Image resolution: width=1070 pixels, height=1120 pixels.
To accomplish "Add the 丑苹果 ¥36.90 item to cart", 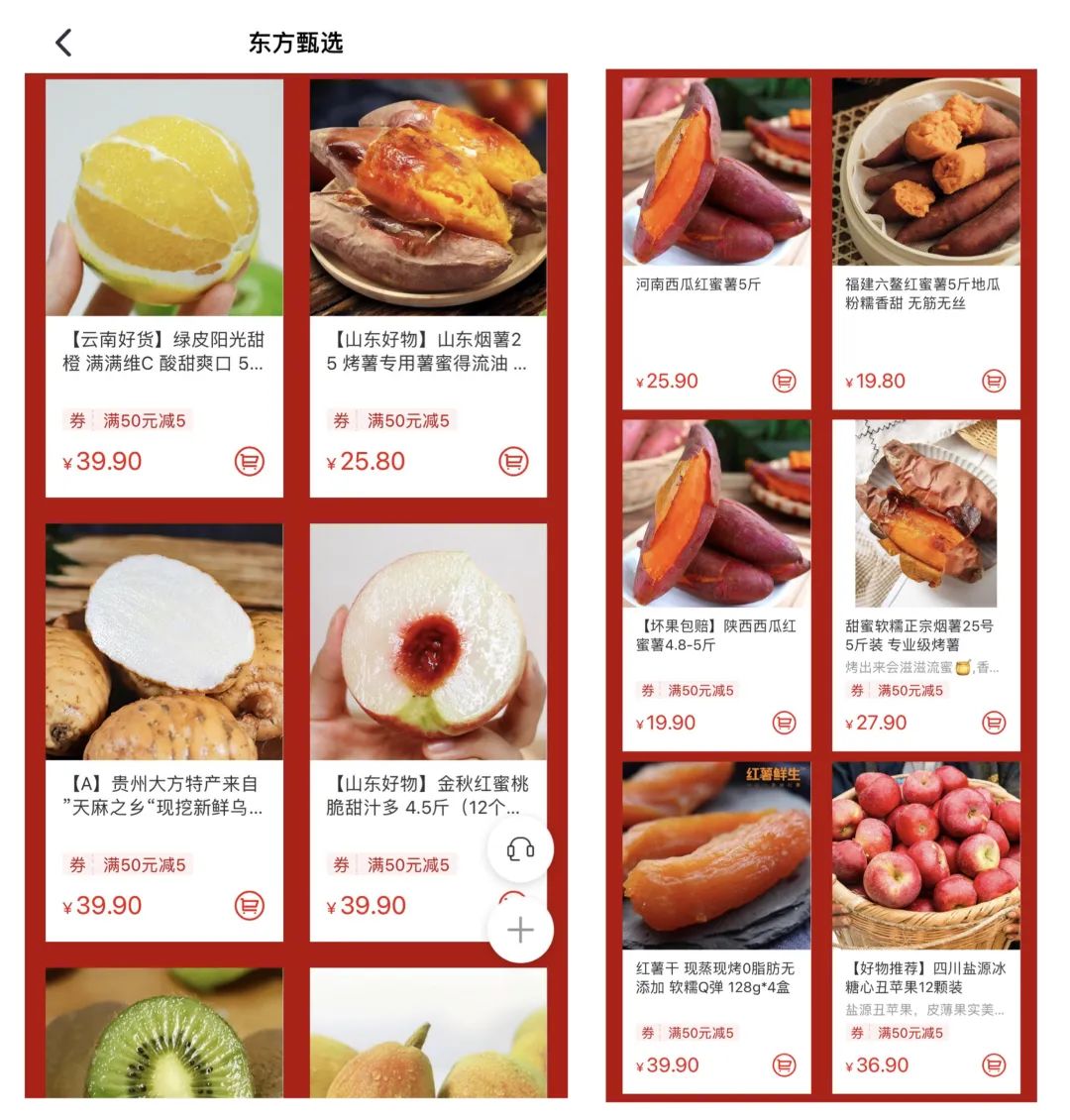I will point(994,1065).
